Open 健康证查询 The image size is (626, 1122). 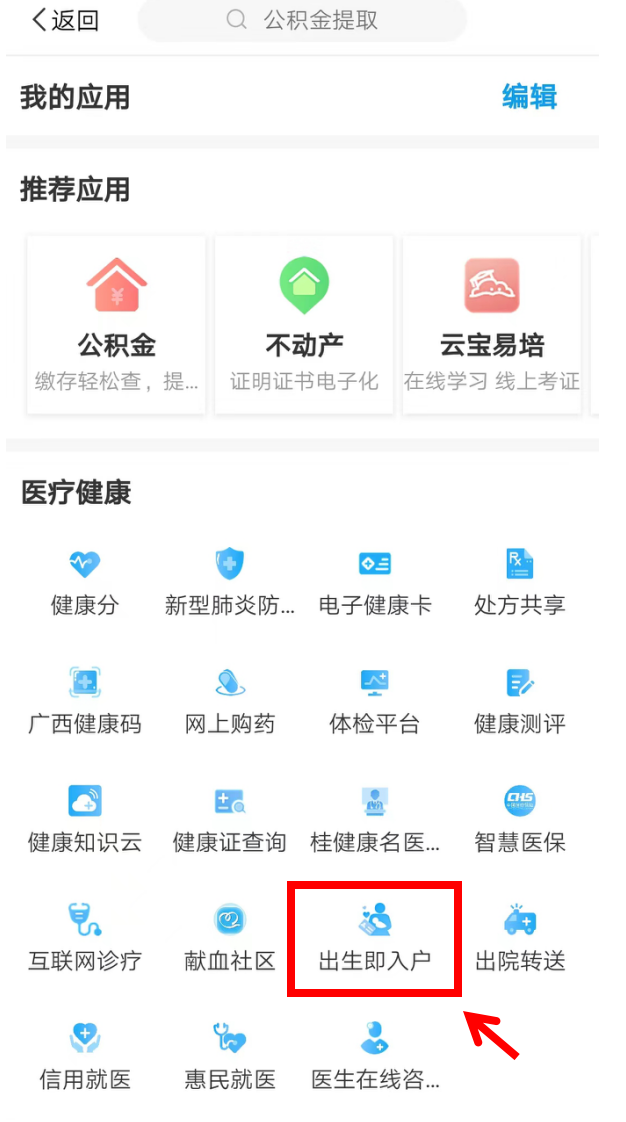pyautogui.click(x=230, y=819)
